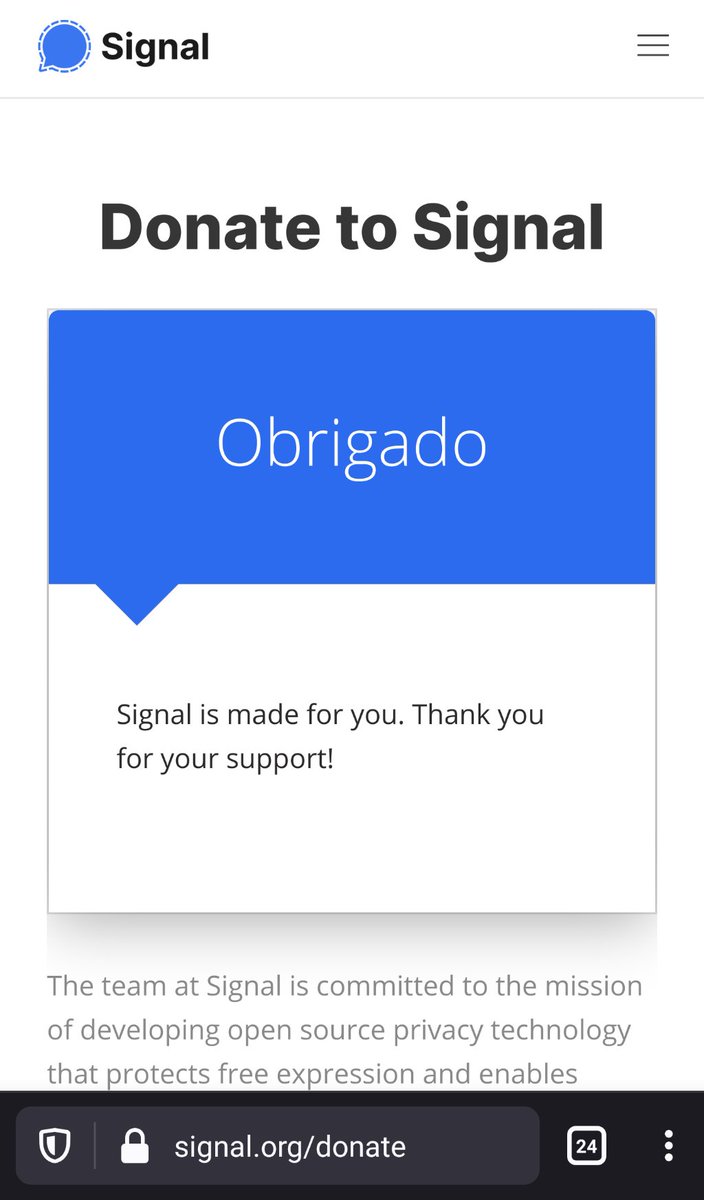This screenshot has width=704, height=1200.
Task: Open the hamburger navigation menu
Action: (x=652, y=46)
